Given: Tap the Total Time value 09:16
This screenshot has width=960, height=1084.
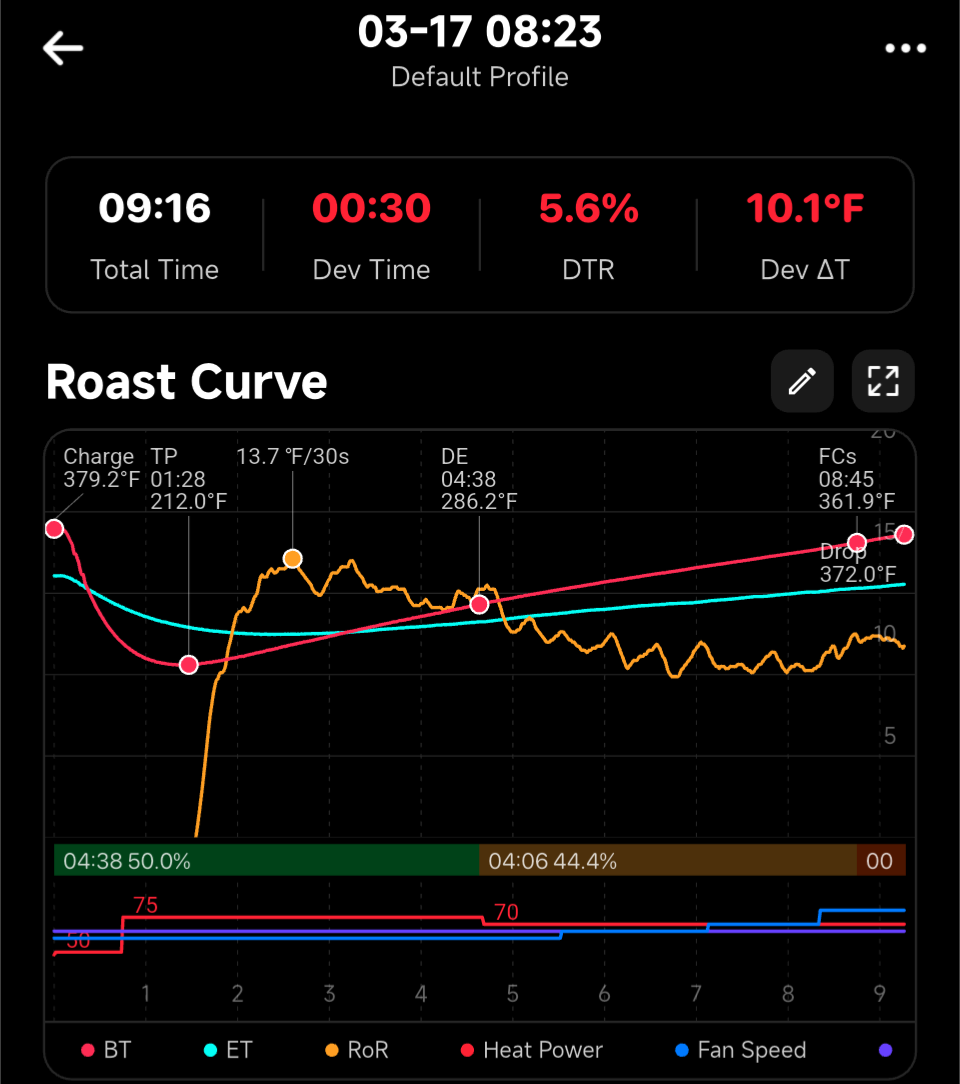Looking at the screenshot, I should tap(154, 208).
